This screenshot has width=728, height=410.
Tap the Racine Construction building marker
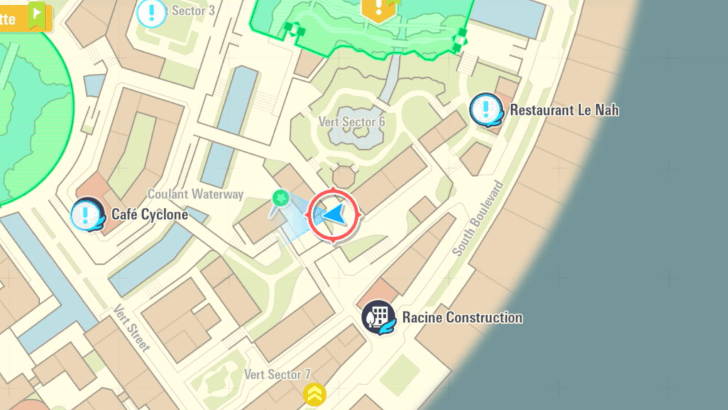pos(379,318)
